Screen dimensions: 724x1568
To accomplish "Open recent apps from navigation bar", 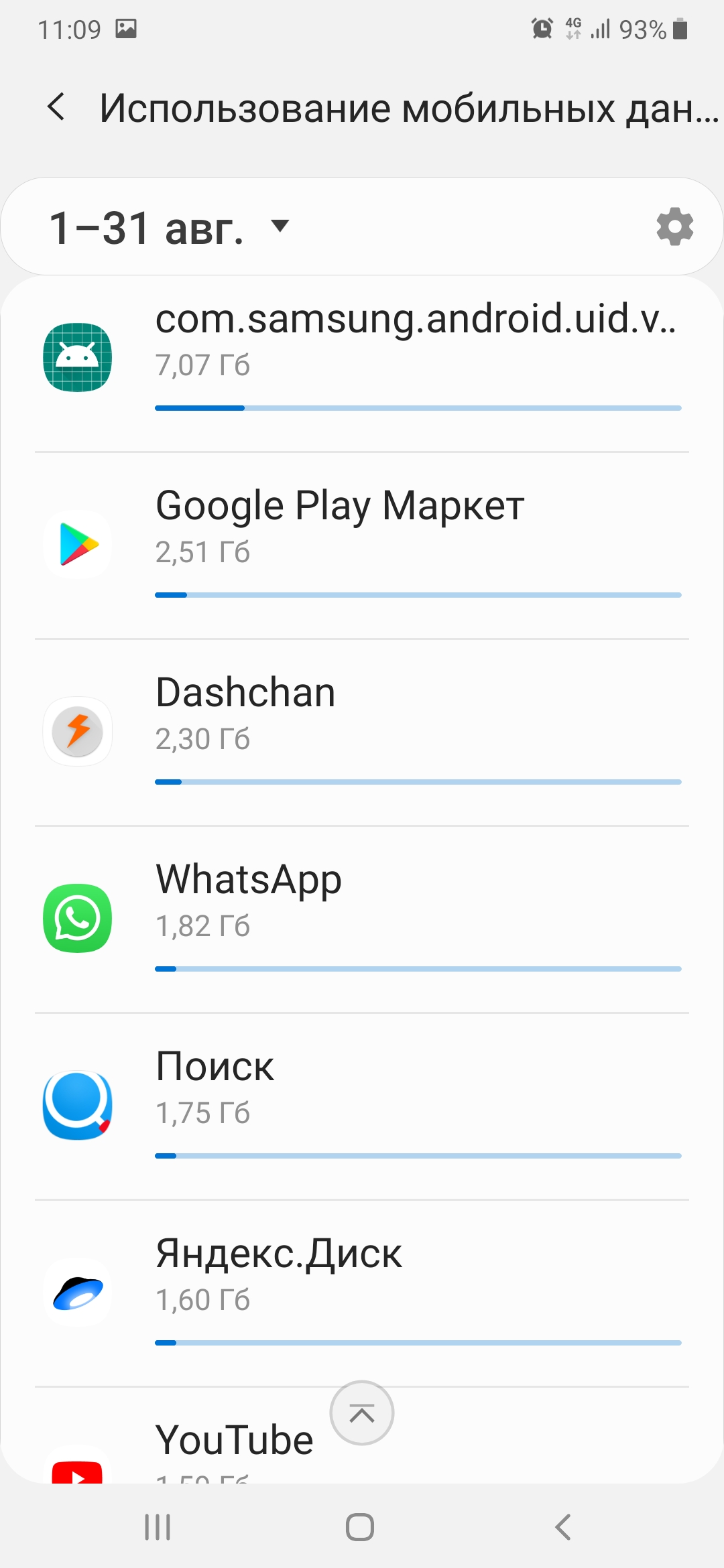I will click(158, 1527).
